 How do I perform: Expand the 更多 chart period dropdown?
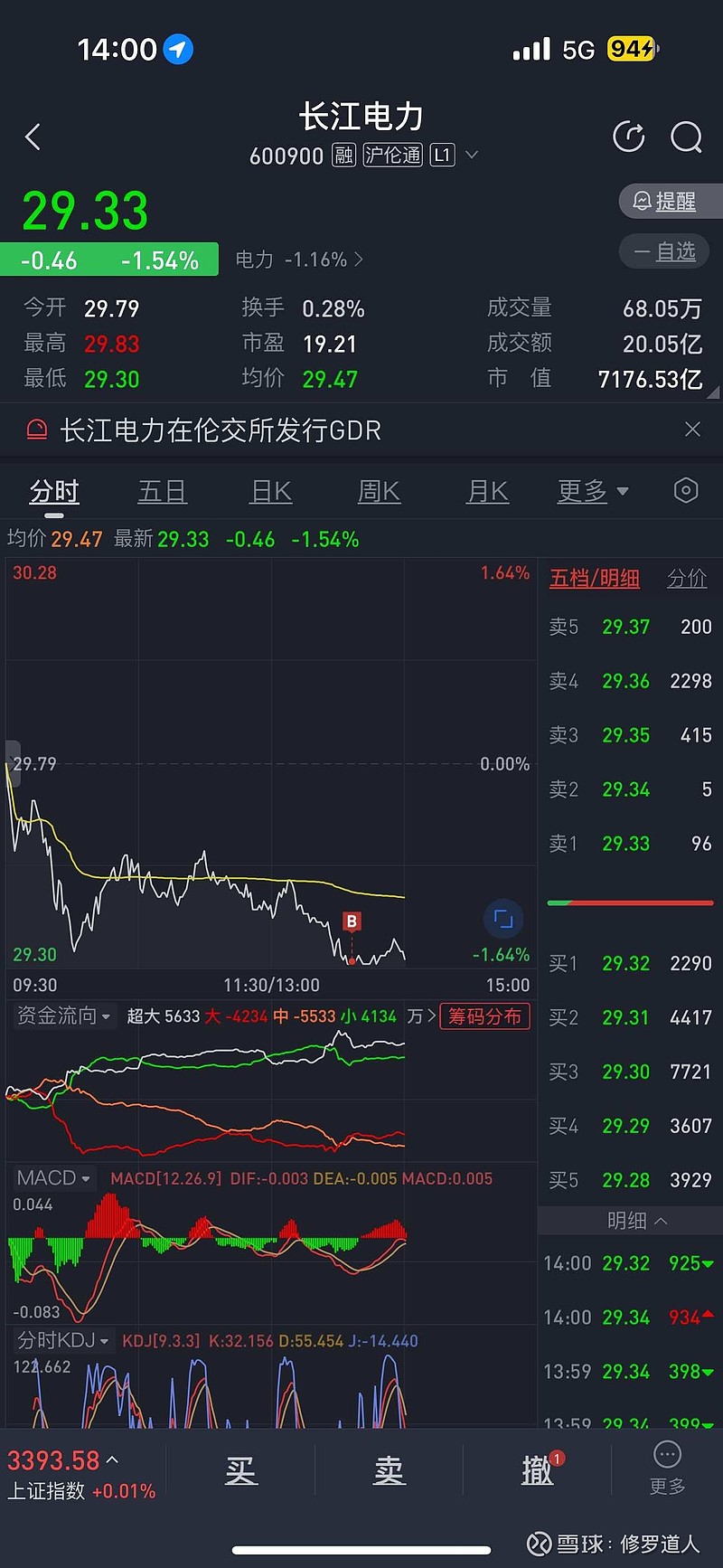coord(593,491)
